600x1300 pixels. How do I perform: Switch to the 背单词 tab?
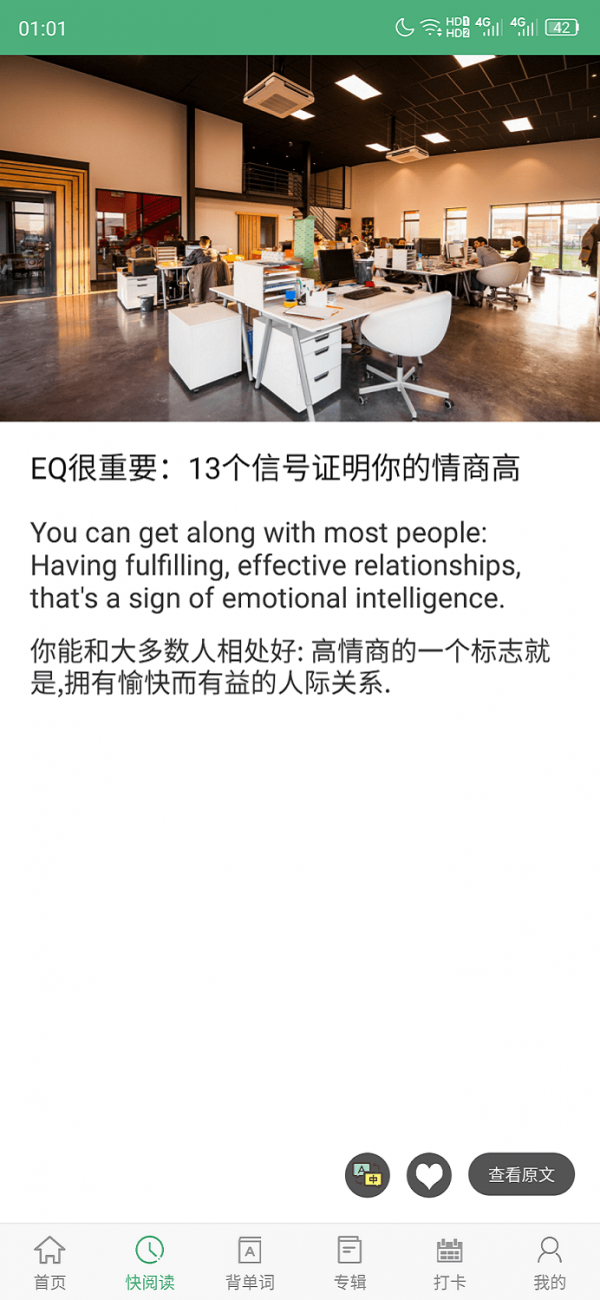pos(250,1262)
